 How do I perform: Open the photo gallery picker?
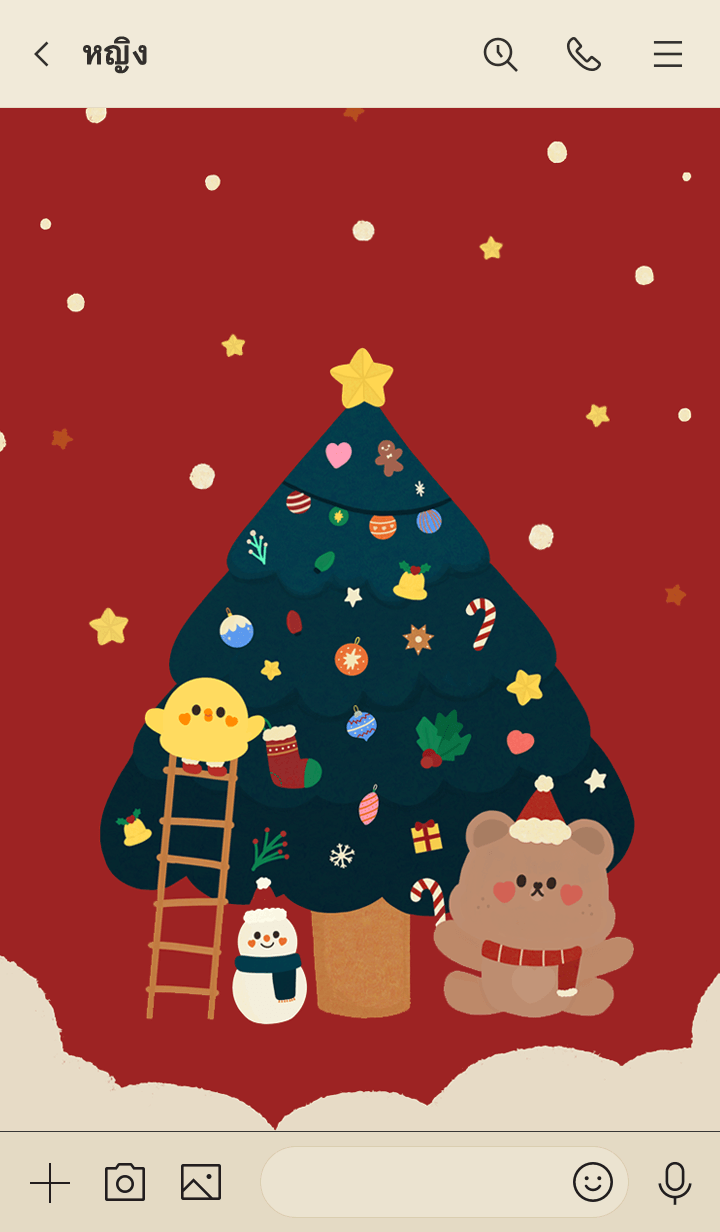[x=201, y=1183]
